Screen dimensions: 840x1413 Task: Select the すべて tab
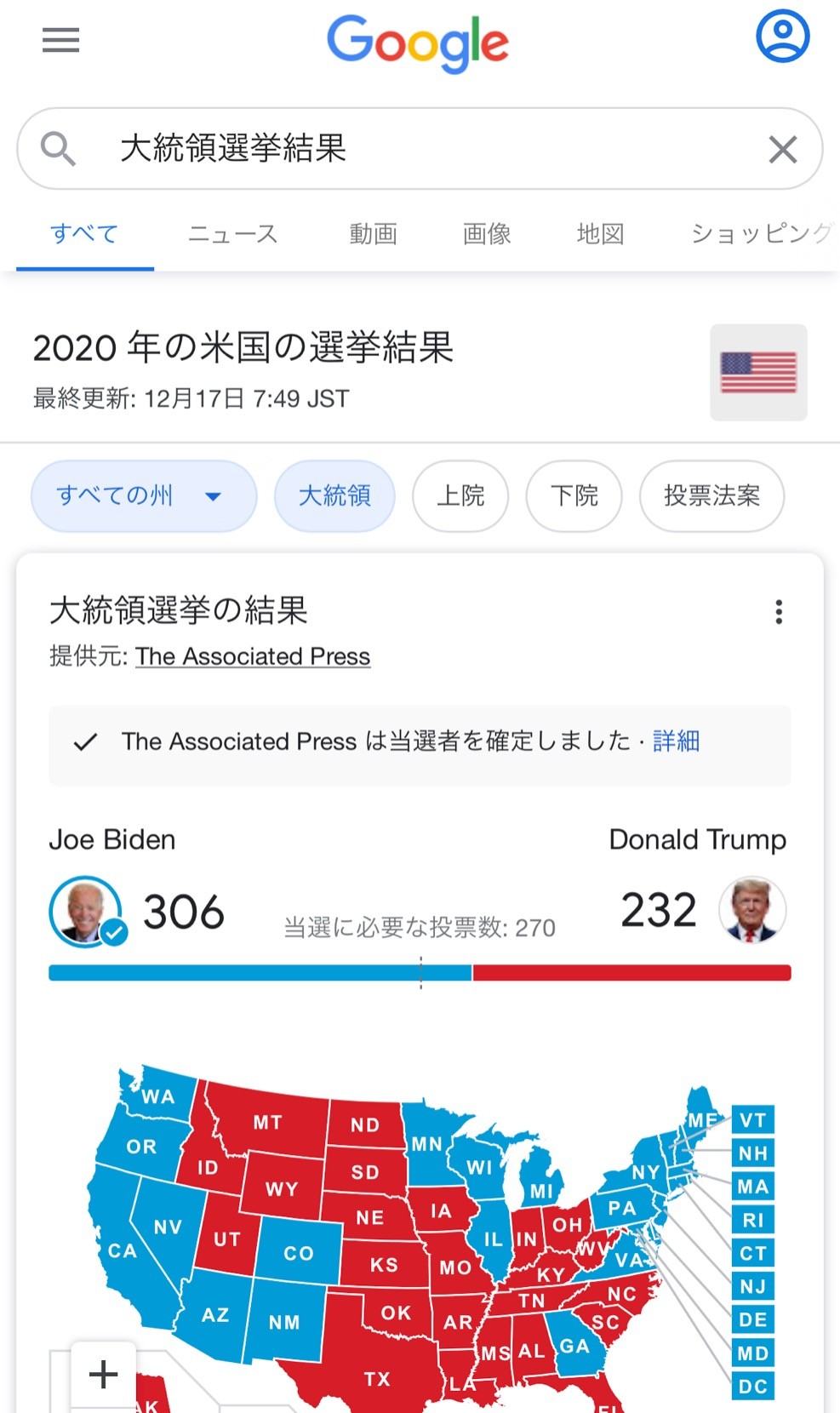tap(84, 233)
